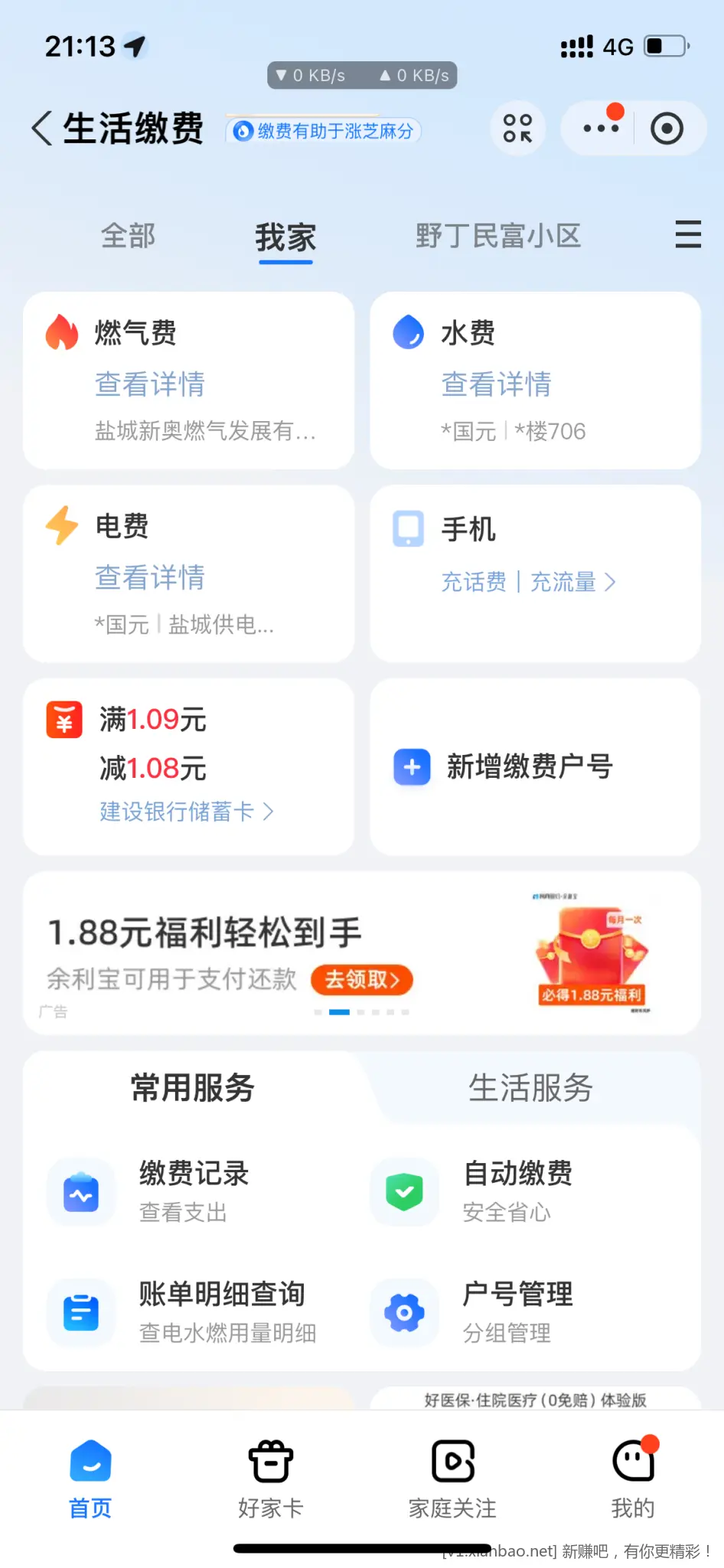Select 充话费 under 手机
This screenshot has height=1568, width=724.
474,582
